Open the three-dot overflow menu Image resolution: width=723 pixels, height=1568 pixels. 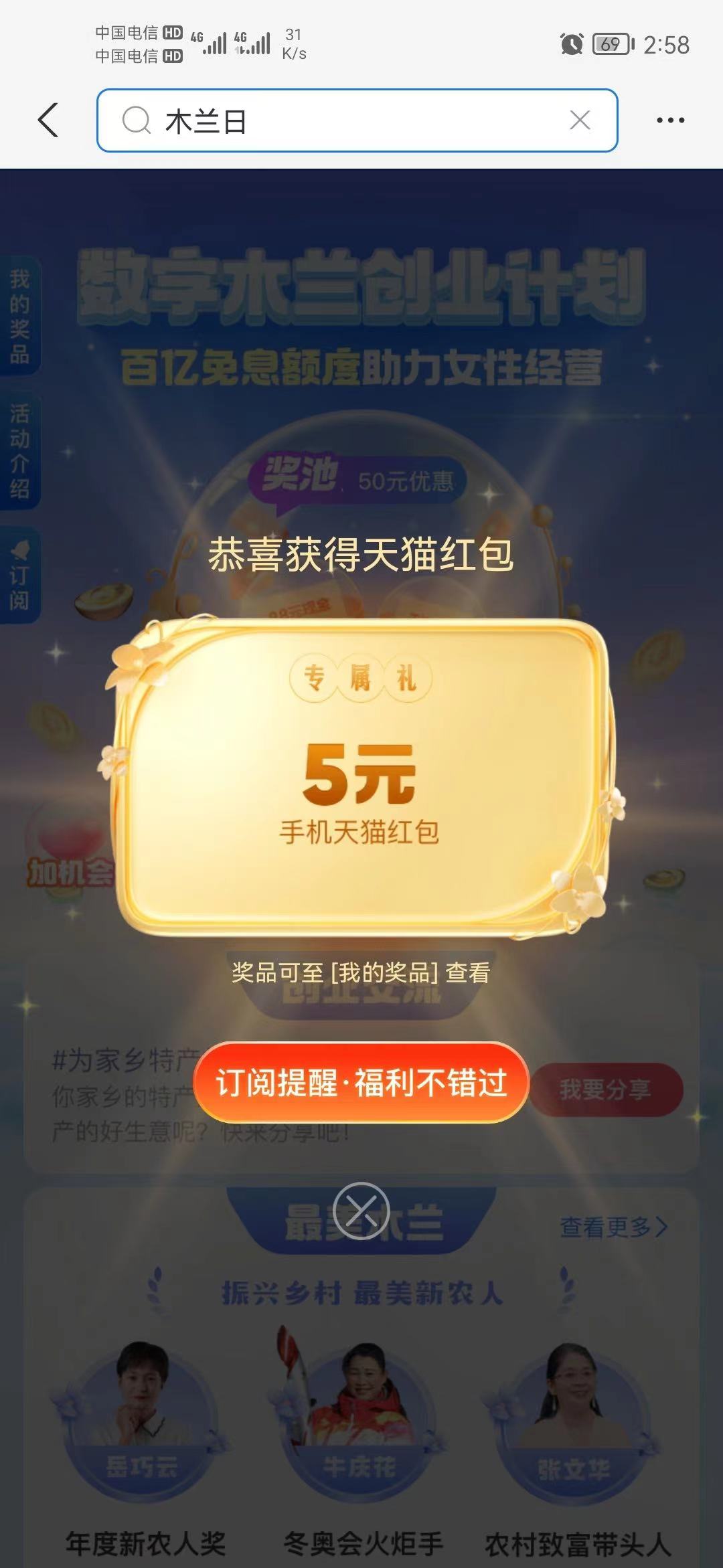pyautogui.click(x=670, y=120)
